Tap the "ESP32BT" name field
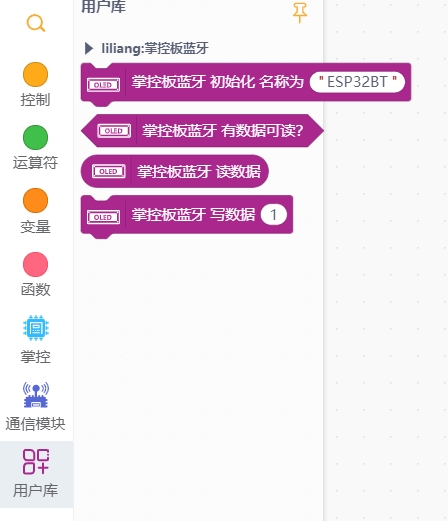448x521 pixels. tap(357, 82)
